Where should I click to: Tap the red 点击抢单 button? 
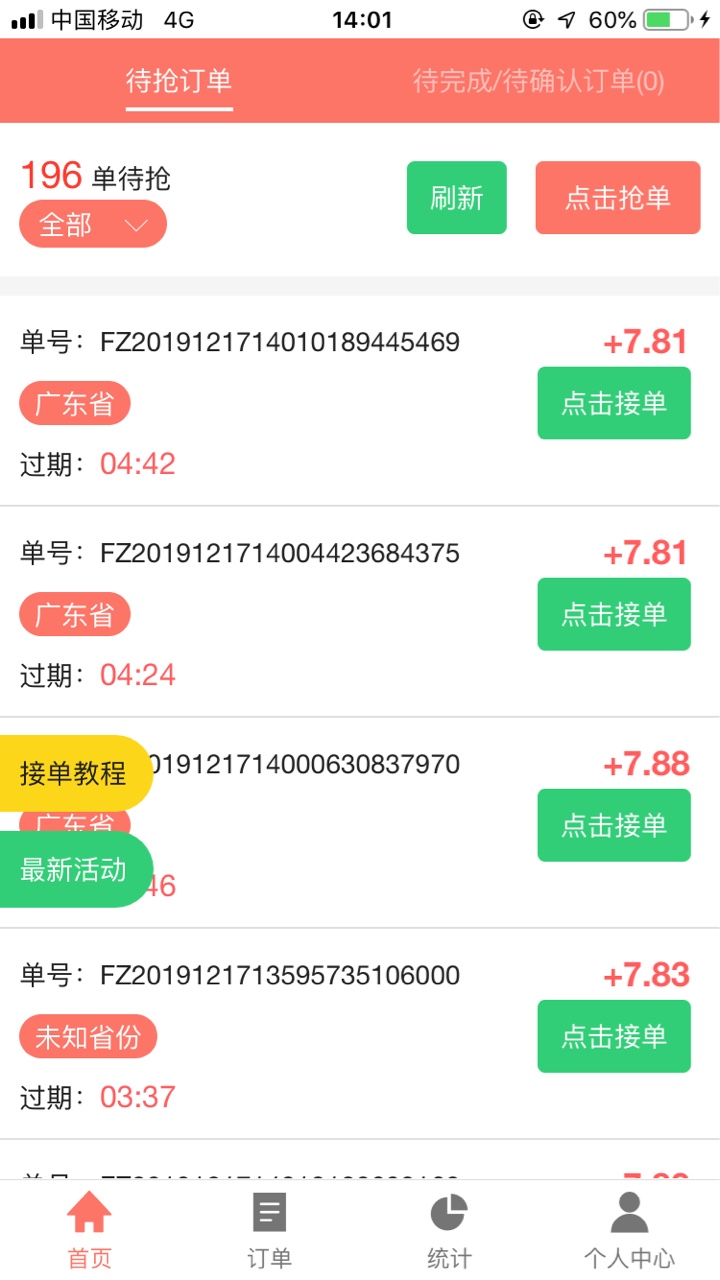[618, 198]
